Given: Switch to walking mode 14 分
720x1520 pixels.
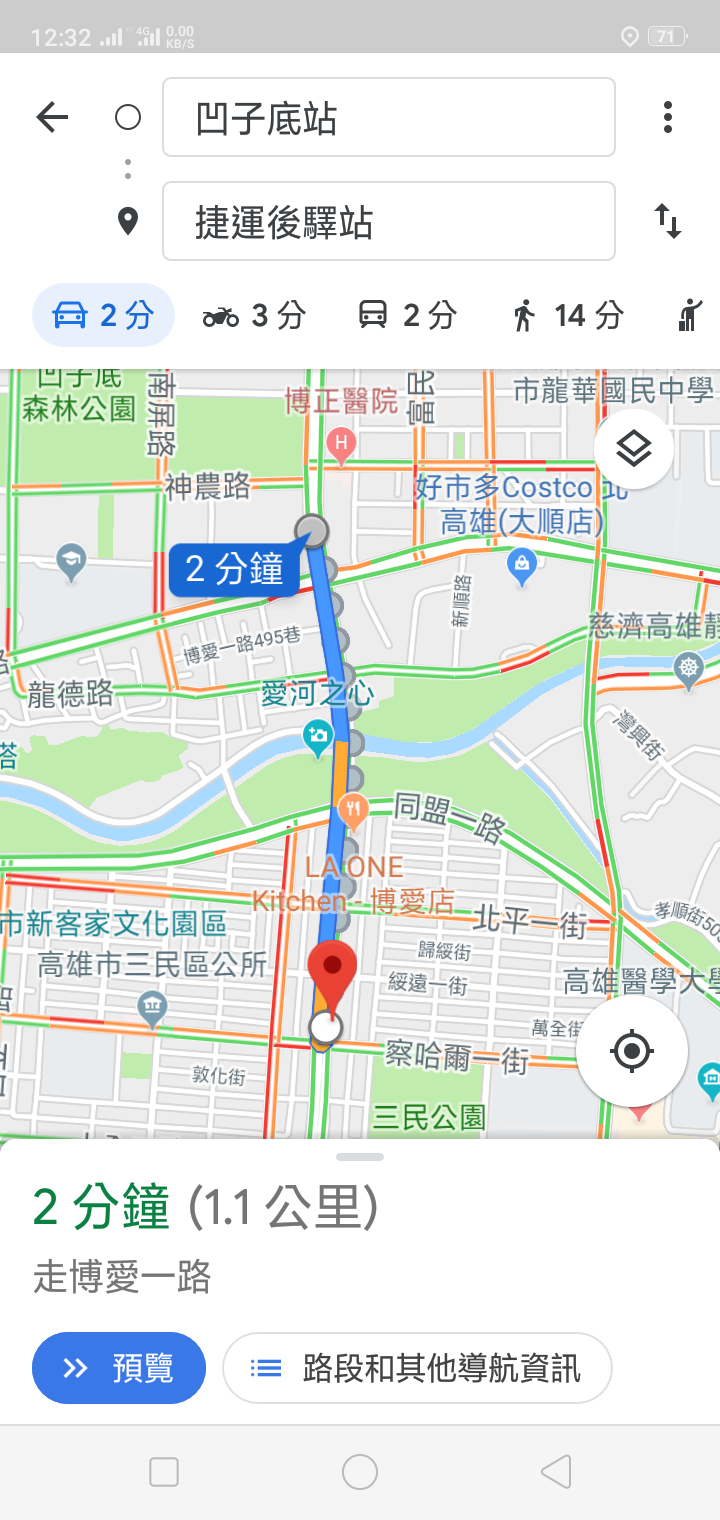Looking at the screenshot, I should [567, 316].
